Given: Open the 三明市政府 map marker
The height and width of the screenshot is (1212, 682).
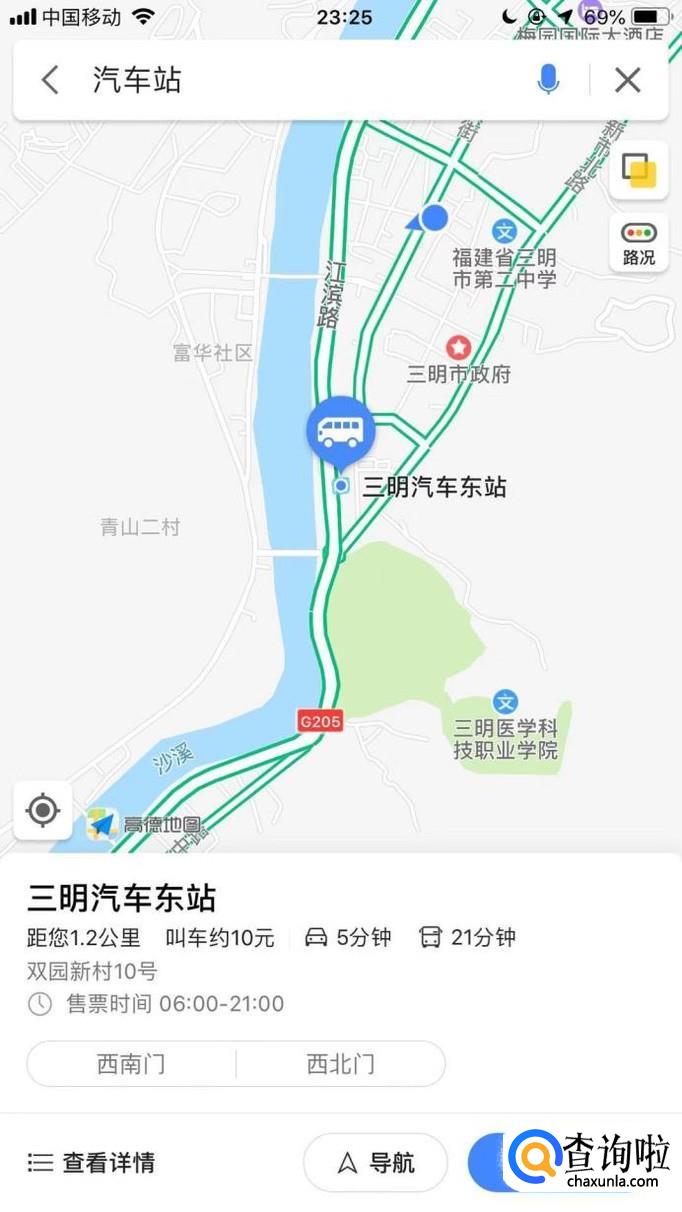Looking at the screenshot, I should coord(458,348).
